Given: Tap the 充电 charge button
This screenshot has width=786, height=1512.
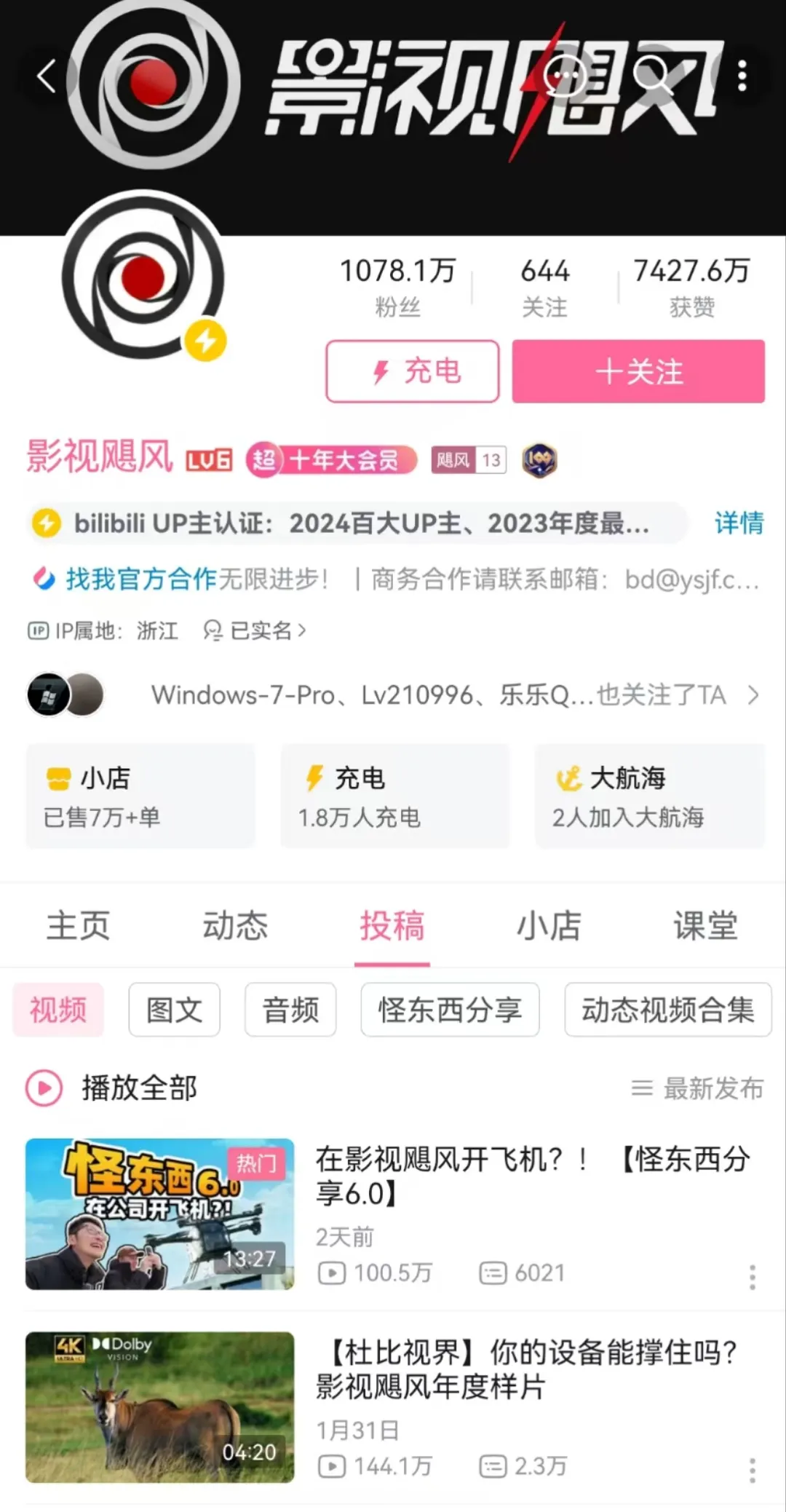Looking at the screenshot, I should pos(413,371).
